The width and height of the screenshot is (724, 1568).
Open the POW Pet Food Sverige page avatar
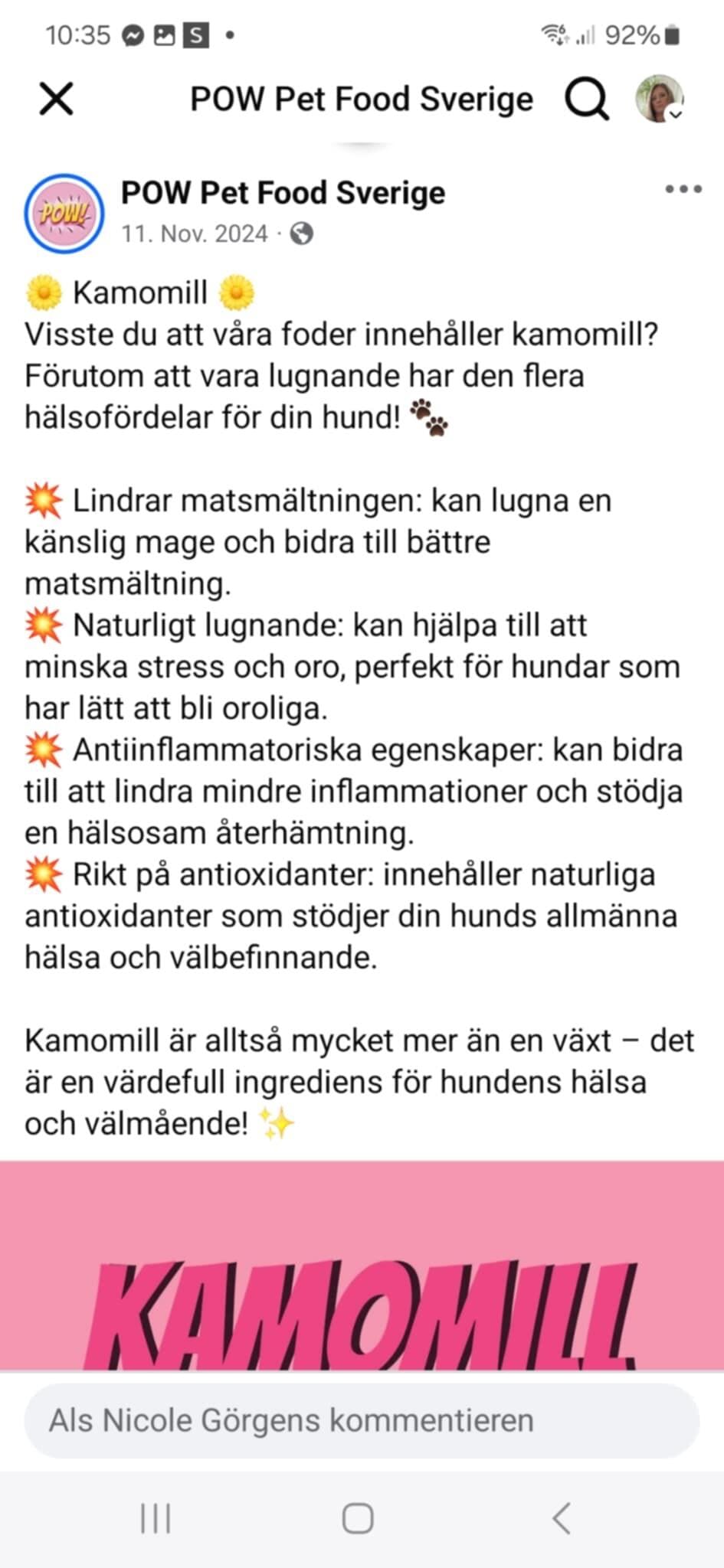coord(64,213)
